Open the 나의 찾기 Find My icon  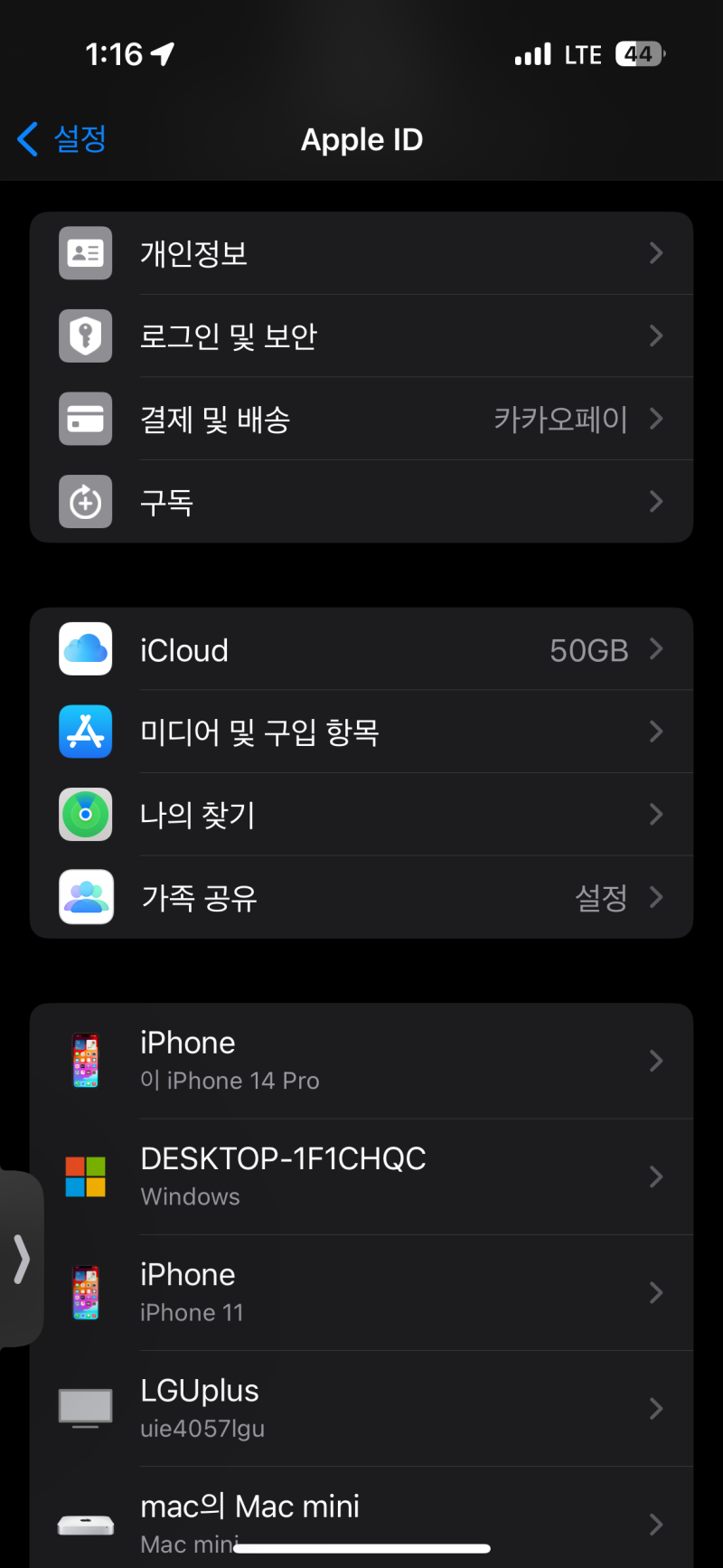click(x=85, y=814)
